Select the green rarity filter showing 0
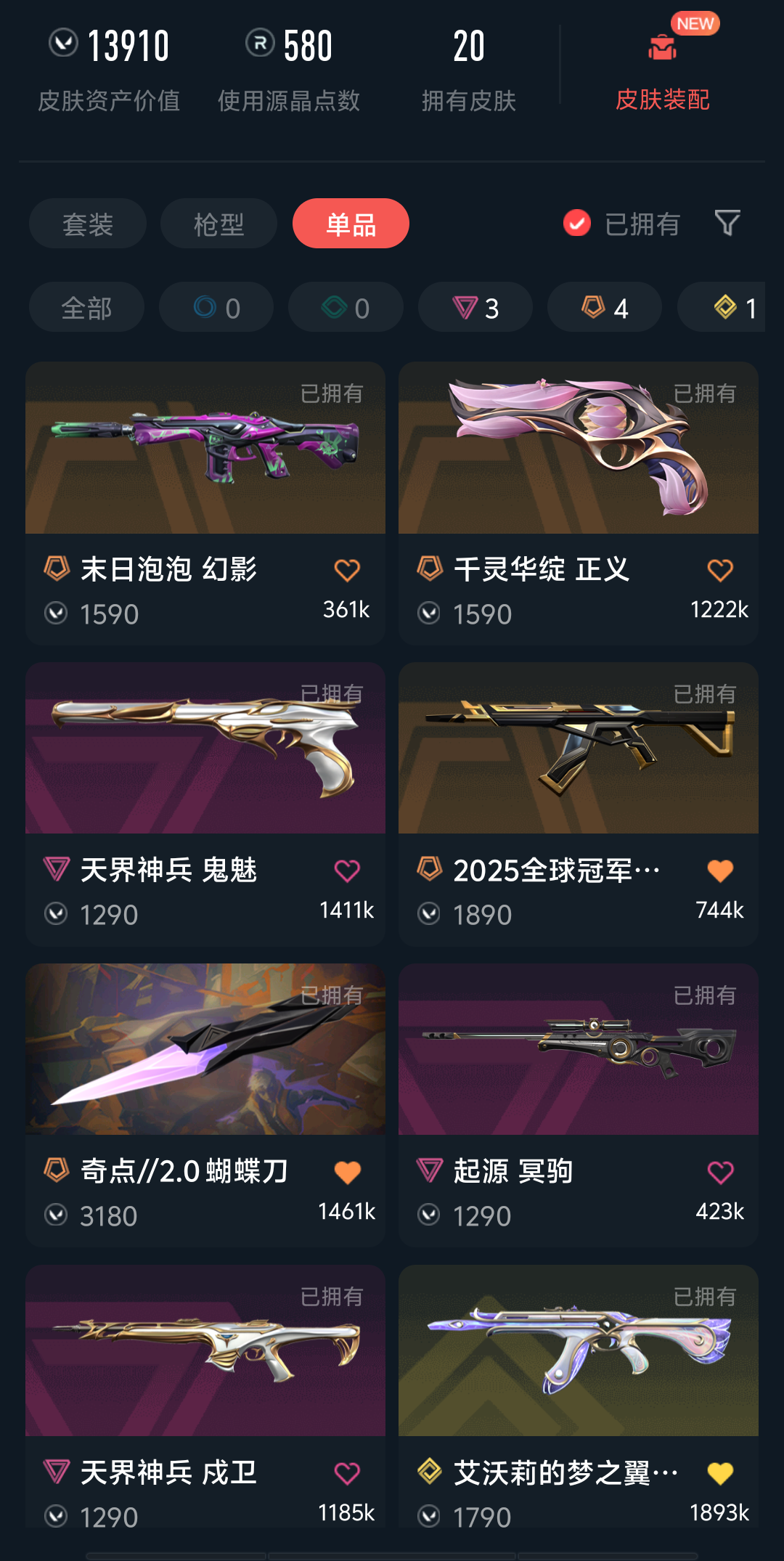 click(345, 307)
